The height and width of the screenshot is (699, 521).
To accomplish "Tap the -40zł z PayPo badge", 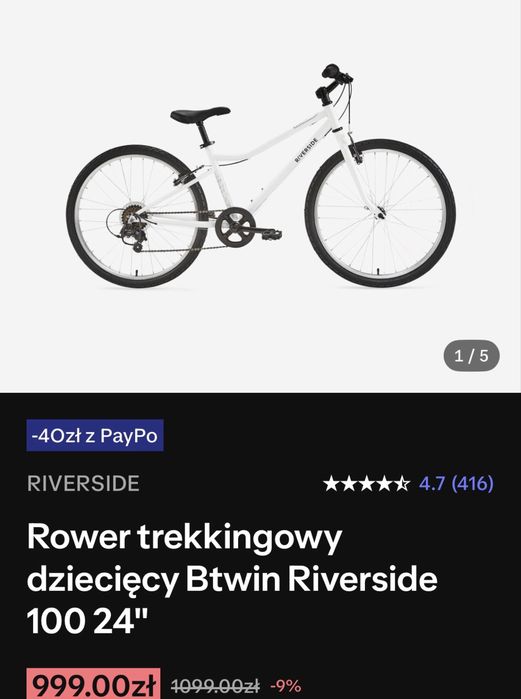I will click(x=95, y=436).
